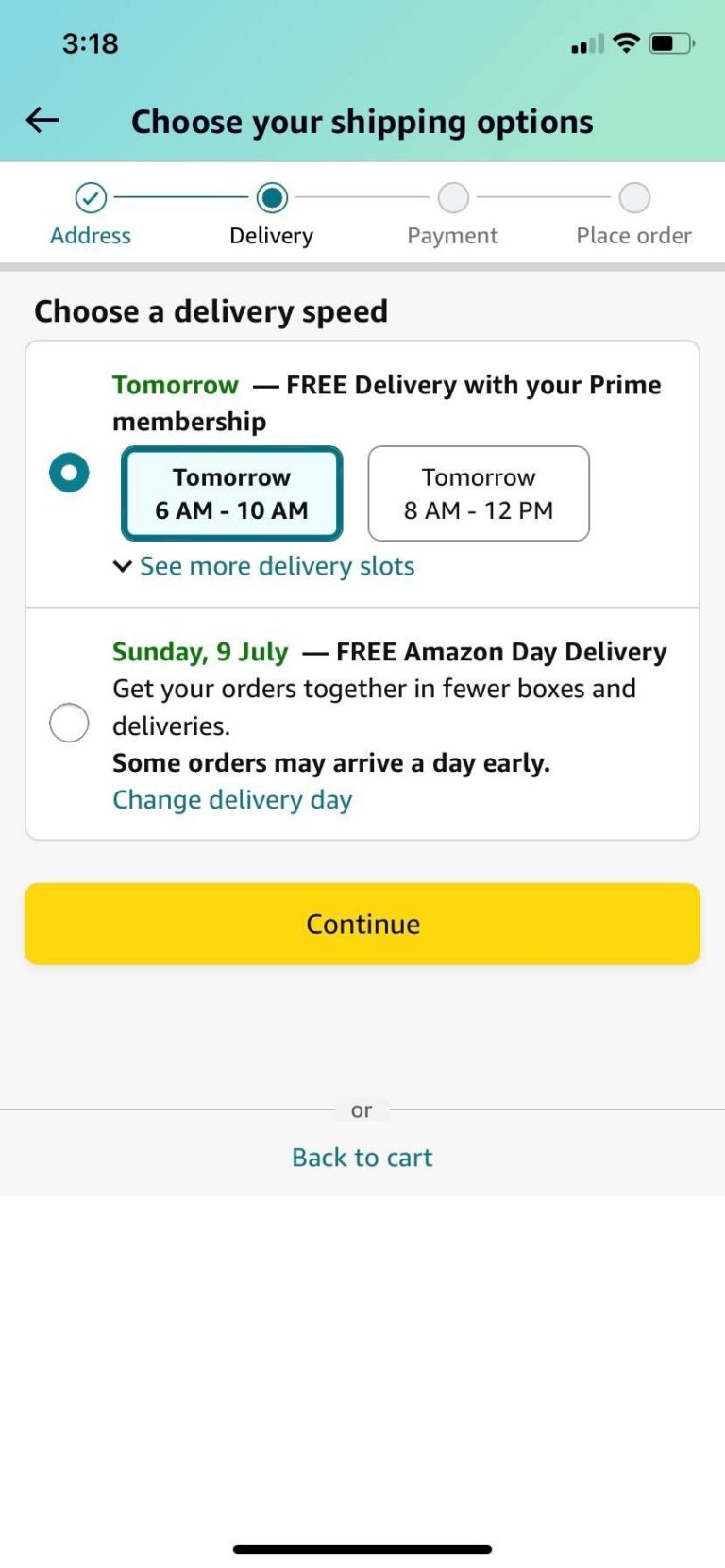Click the back arrow in the header
Viewport: 725px width, 1568px height.
tap(42, 120)
